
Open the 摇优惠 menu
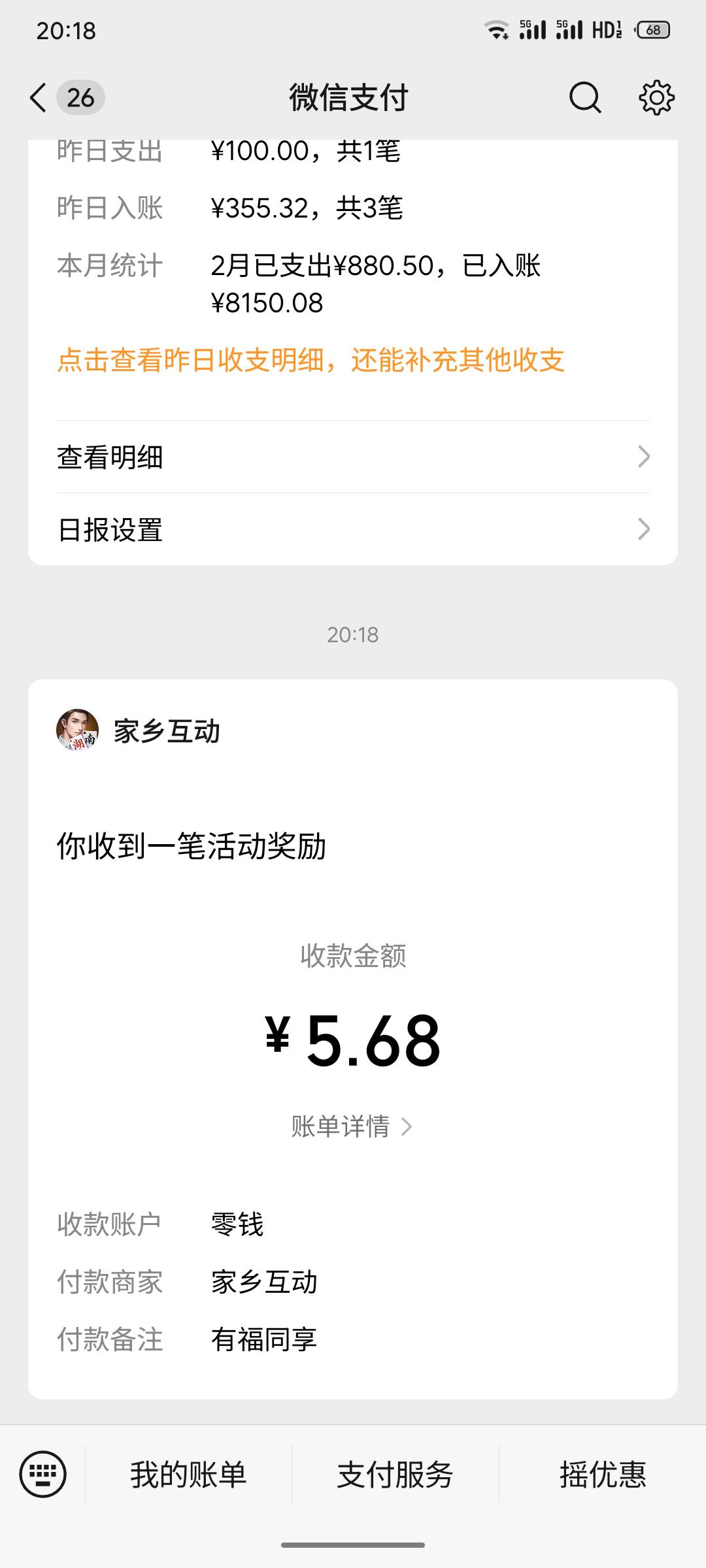(x=603, y=1475)
